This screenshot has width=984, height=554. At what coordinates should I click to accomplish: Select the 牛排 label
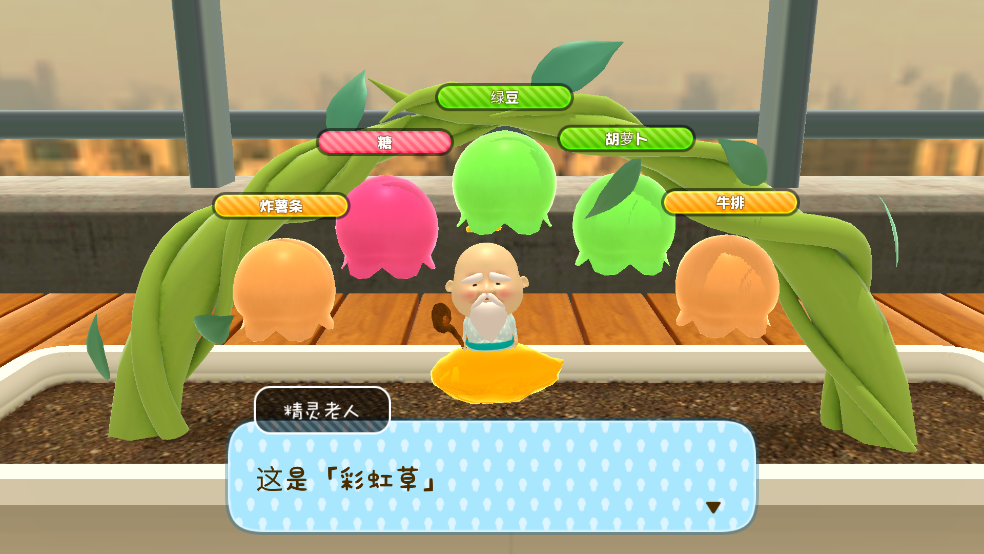(x=730, y=203)
